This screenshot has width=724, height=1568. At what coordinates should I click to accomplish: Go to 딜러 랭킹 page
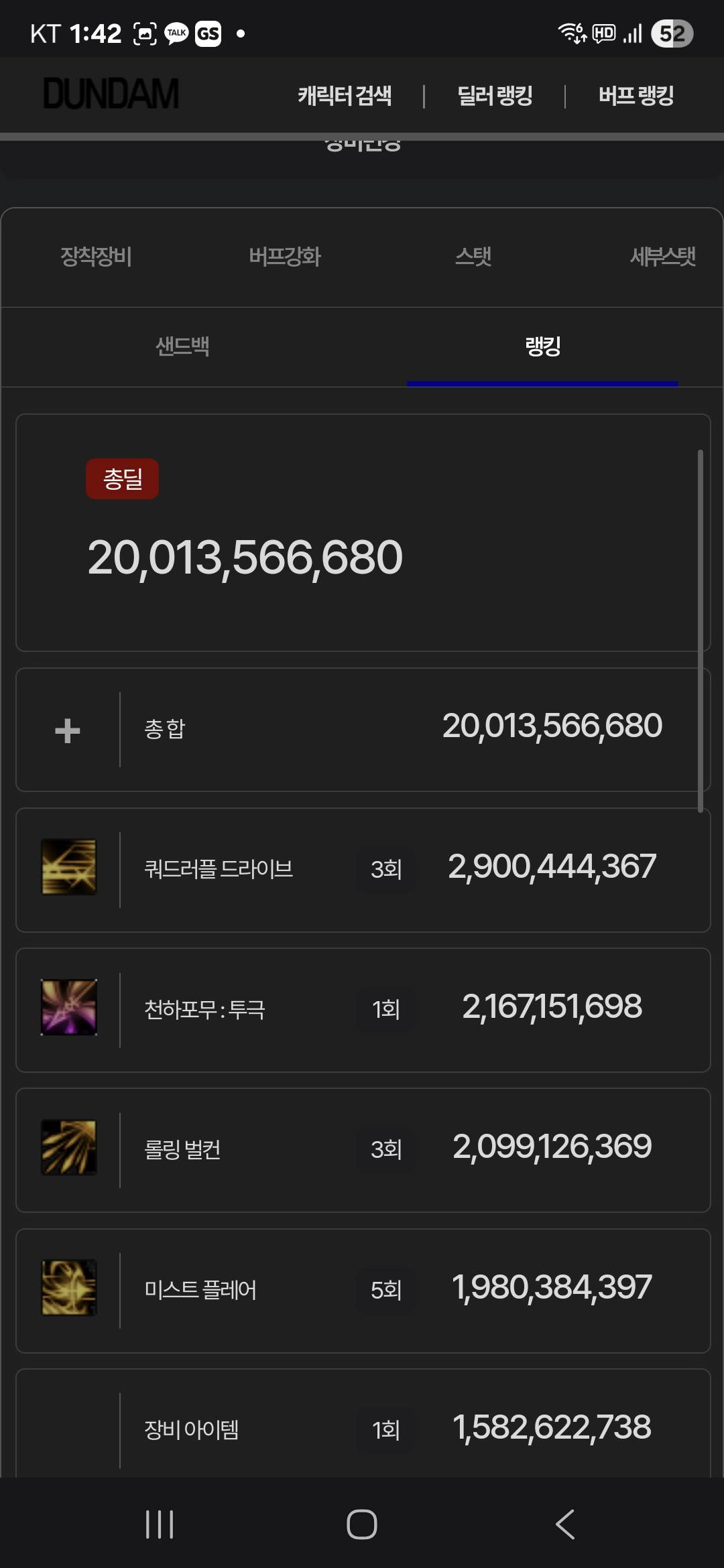click(495, 96)
